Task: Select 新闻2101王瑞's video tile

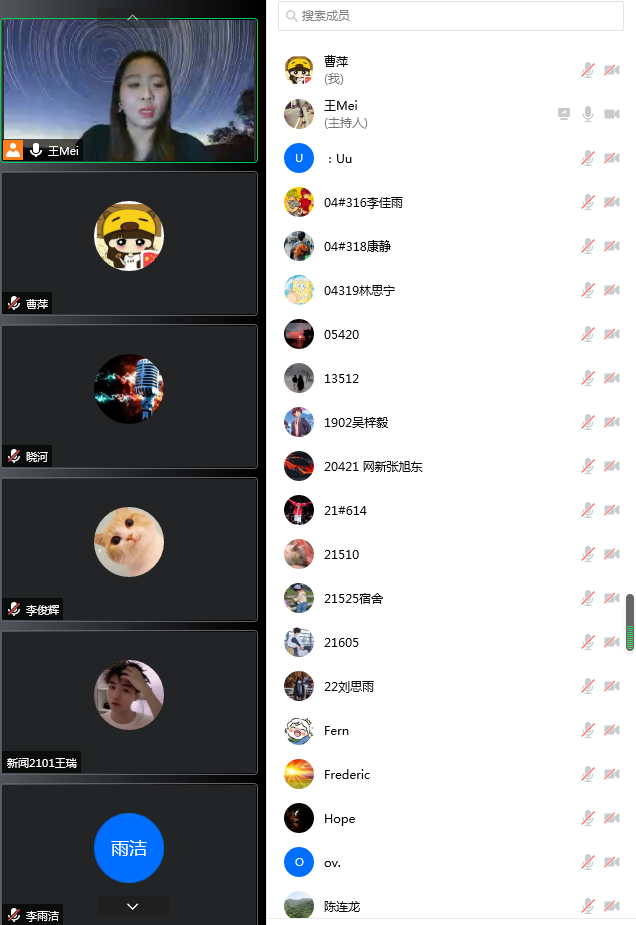Action: tap(130, 702)
